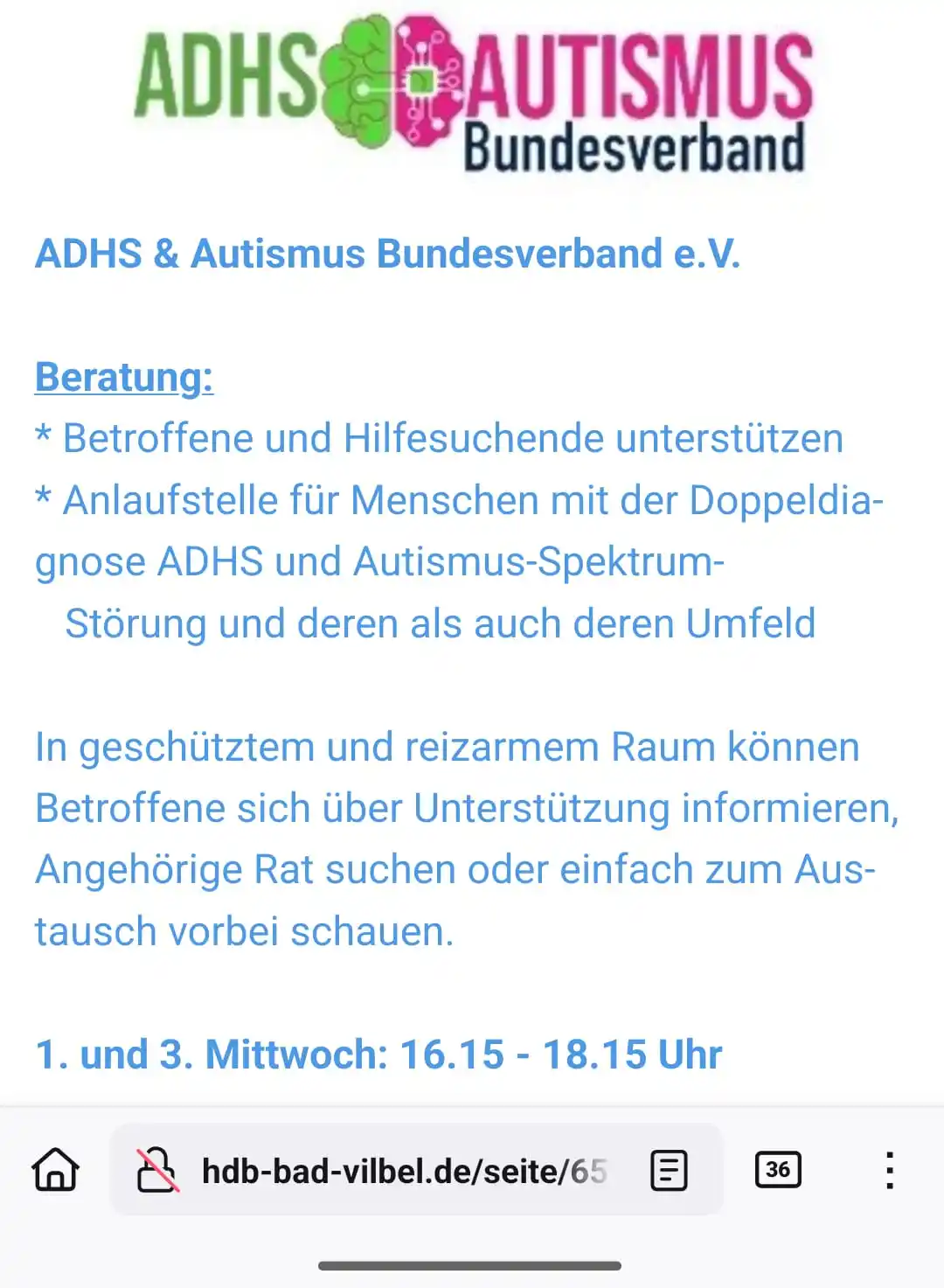This screenshot has width=944, height=1288.
Task: Go to the browser home page
Action: click(x=56, y=1170)
